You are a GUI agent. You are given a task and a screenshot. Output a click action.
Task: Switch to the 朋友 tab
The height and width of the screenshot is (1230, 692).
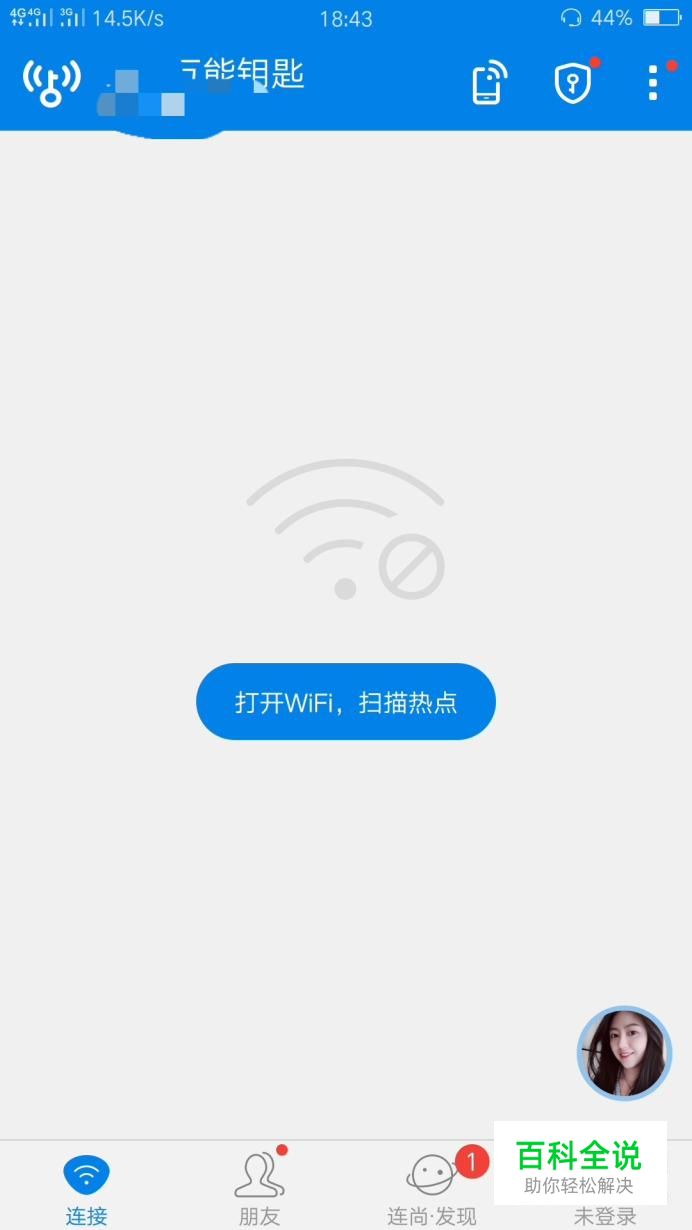tap(259, 1187)
